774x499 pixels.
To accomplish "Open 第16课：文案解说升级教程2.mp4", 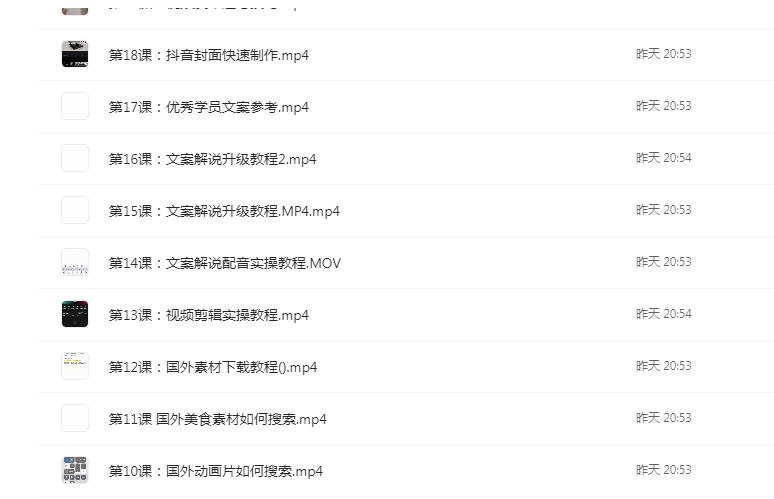I will [x=212, y=159].
